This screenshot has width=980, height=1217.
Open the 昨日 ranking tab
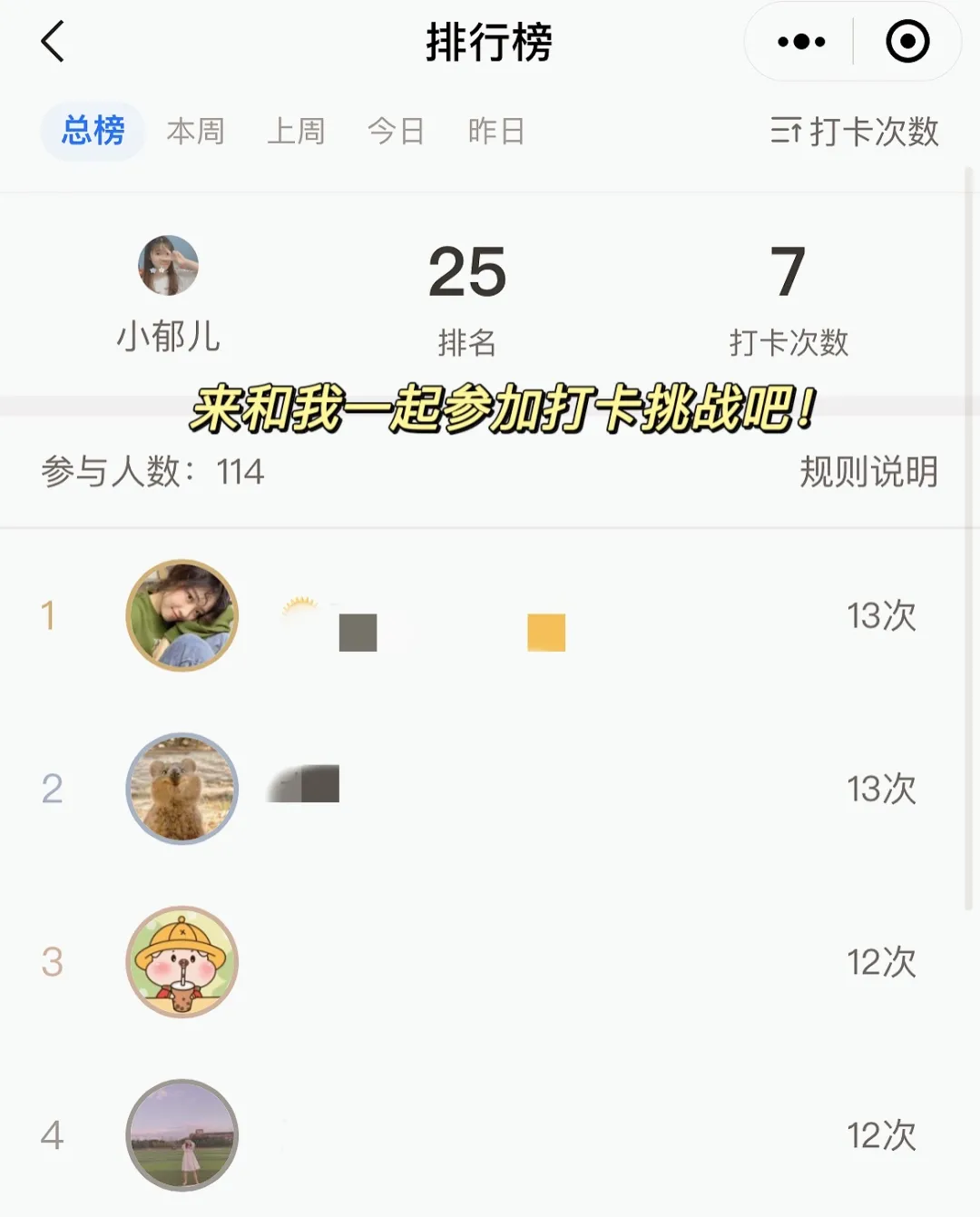[x=495, y=130]
